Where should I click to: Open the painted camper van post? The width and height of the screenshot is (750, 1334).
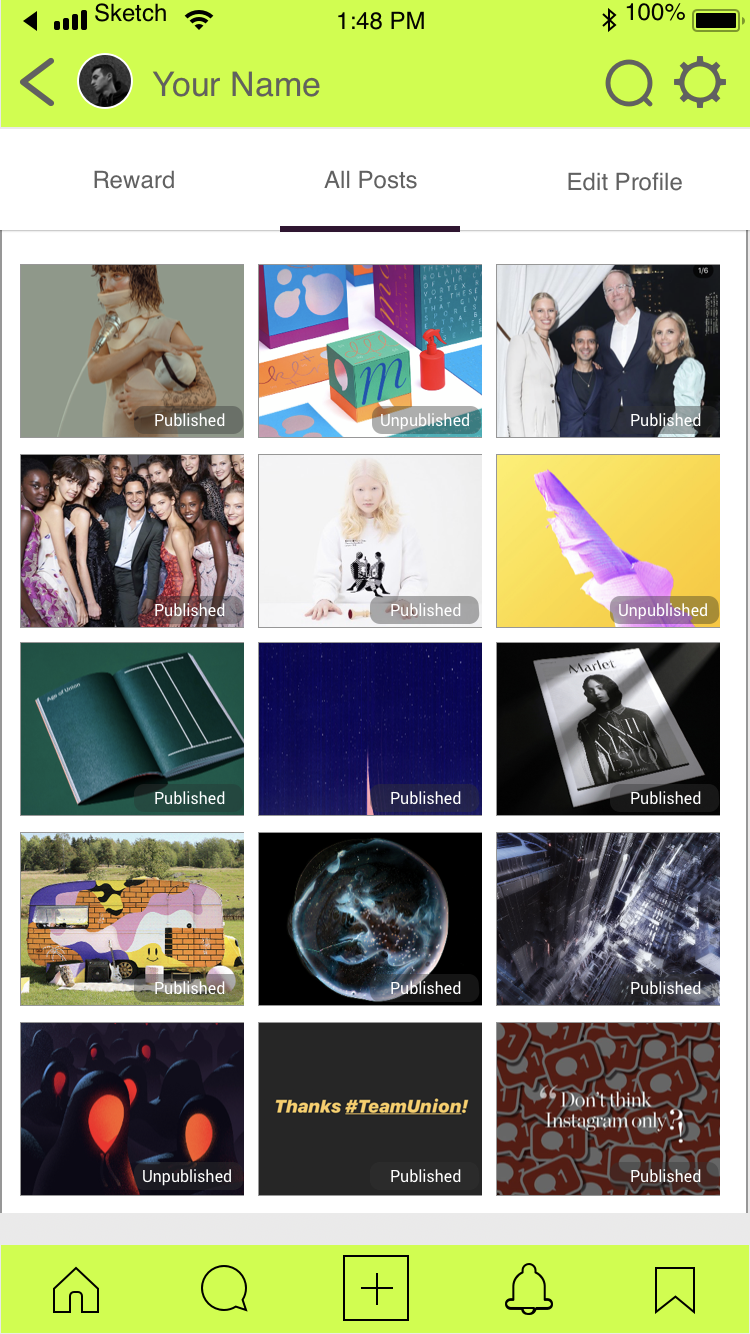coord(132,919)
